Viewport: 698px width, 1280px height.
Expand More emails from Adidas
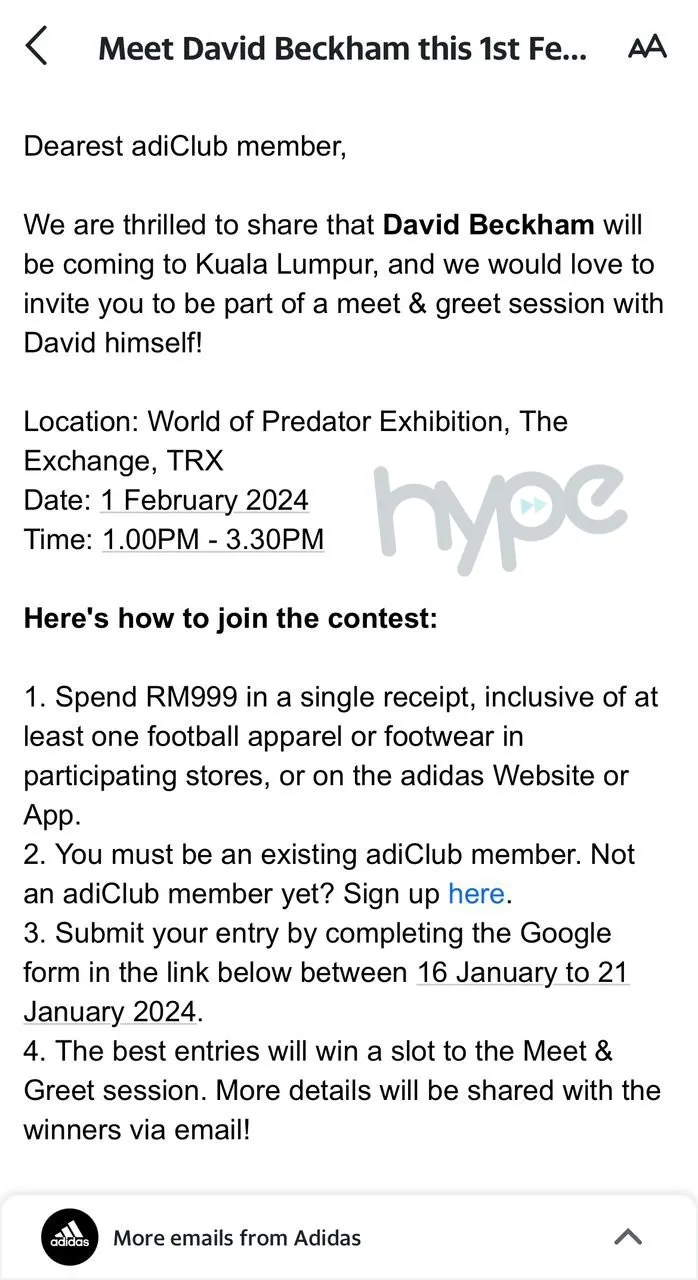click(x=627, y=1237)
